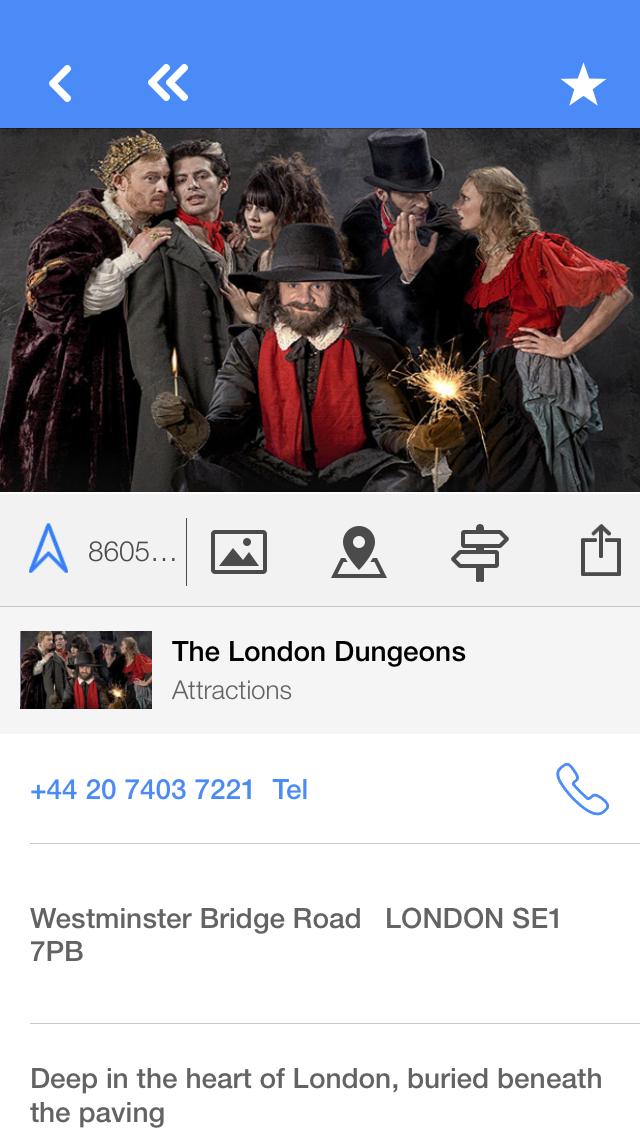Open the photo gallery icon

click(x=239, y=552)
